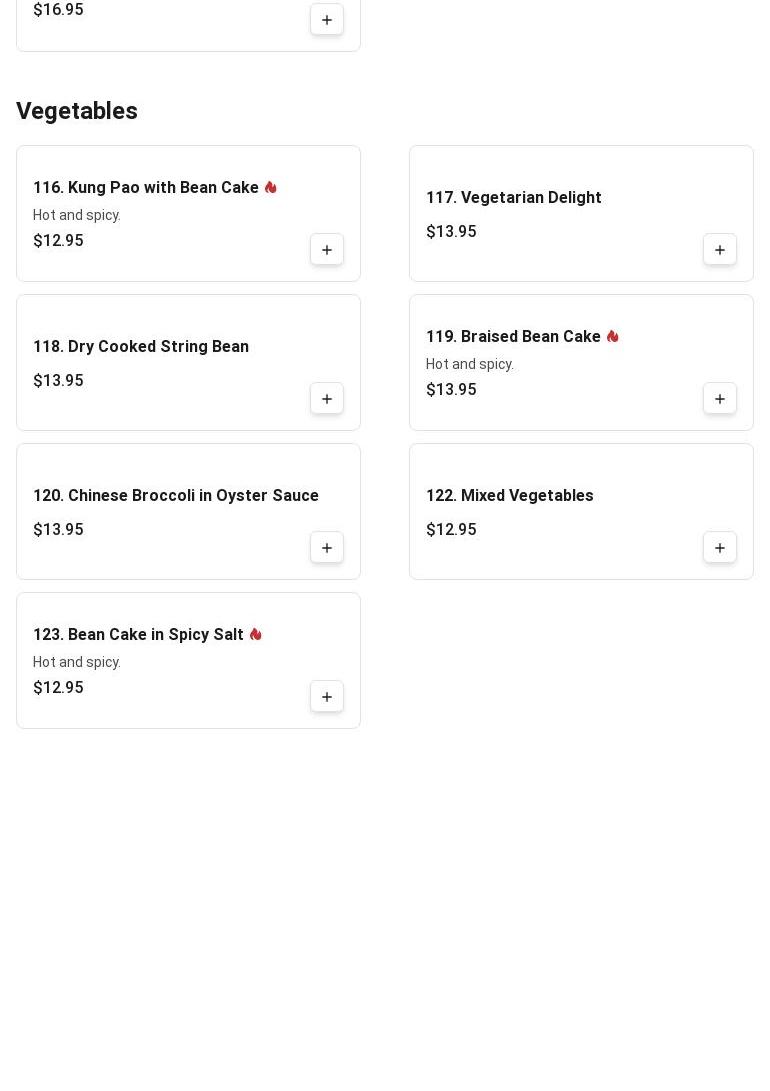Open the 116. Kung Pao with Bean Cake card
This screenshot has width=770, height=1091.
[x=146, y=188]
